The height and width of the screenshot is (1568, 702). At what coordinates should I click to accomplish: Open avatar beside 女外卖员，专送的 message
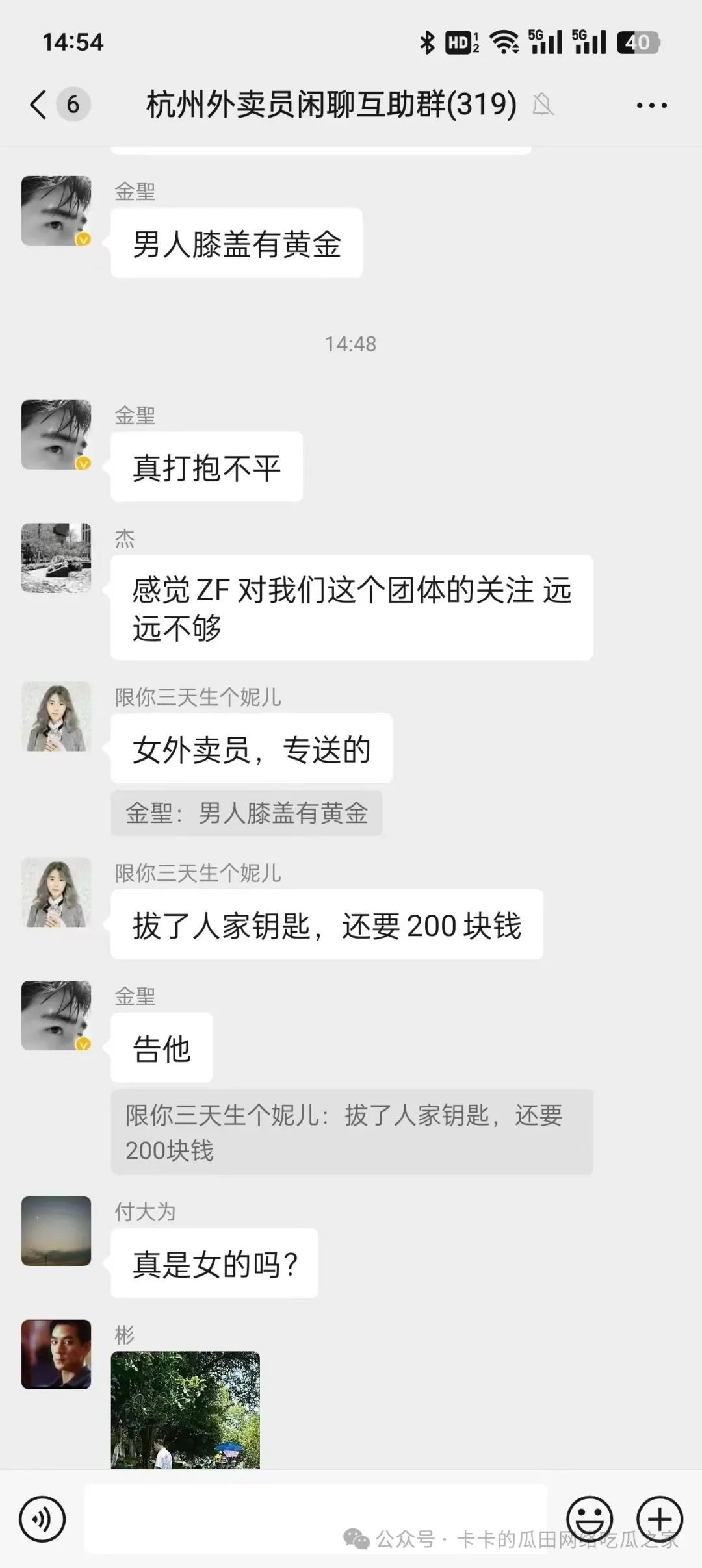tap(57, 716)
